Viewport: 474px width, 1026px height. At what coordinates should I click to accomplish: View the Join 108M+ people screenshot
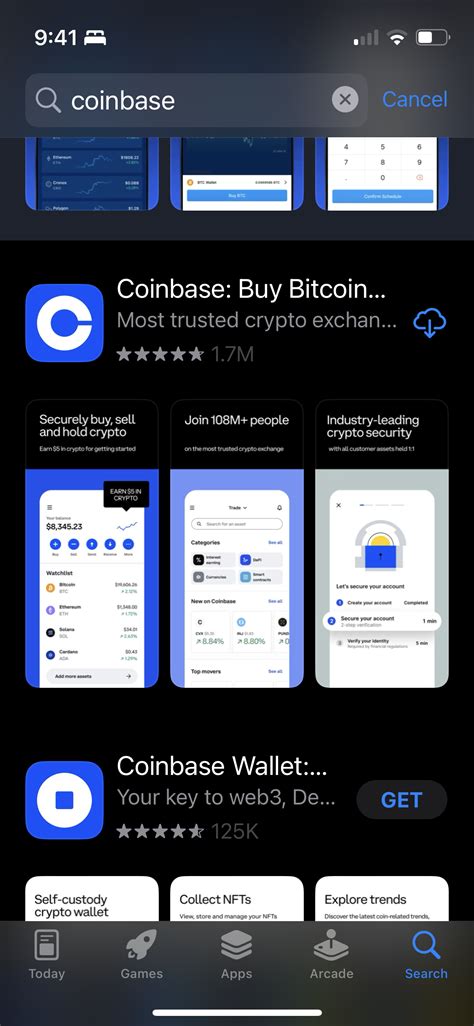pos(237,544)
